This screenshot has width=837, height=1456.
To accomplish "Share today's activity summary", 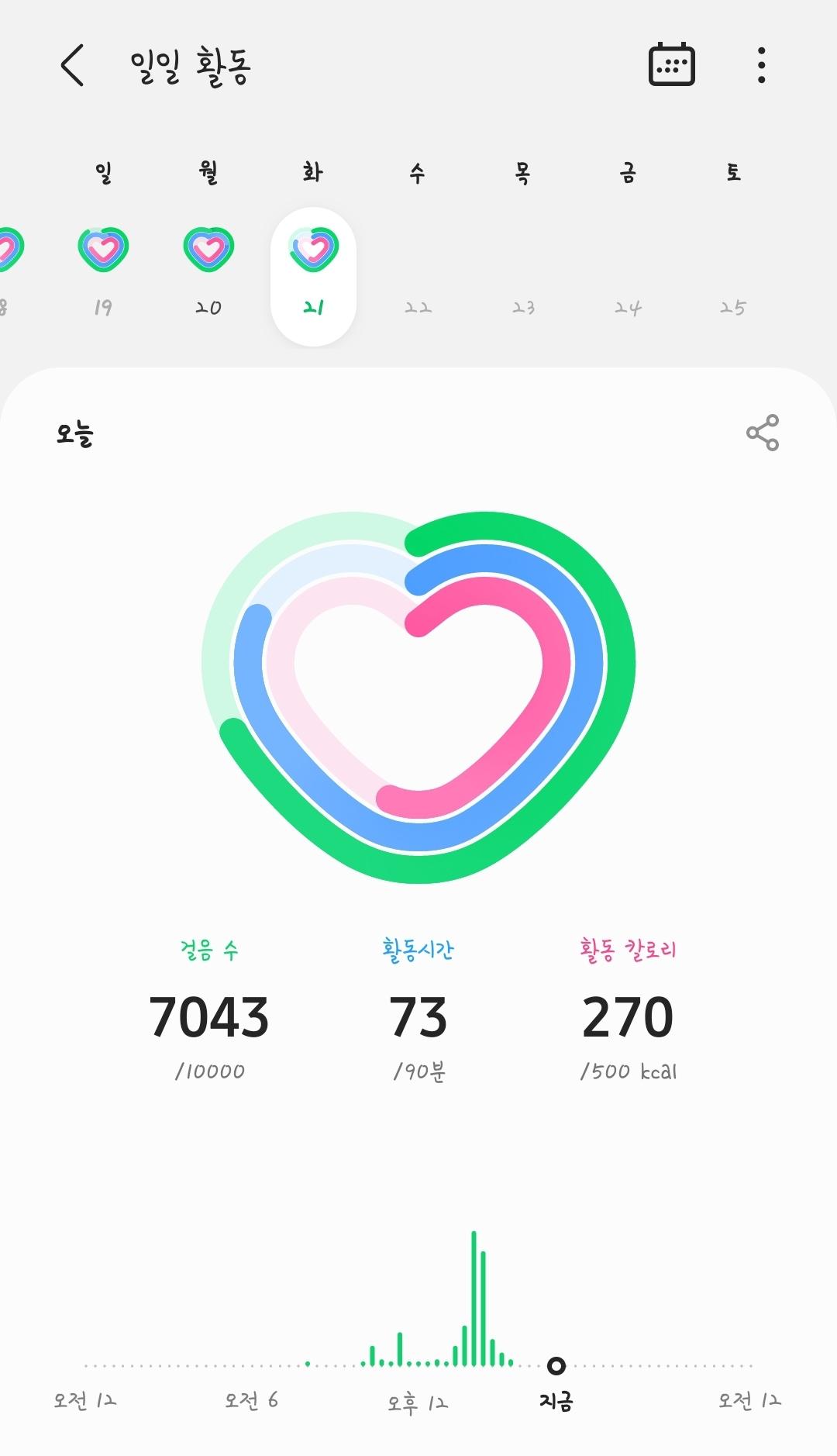I will coord(762,433).
